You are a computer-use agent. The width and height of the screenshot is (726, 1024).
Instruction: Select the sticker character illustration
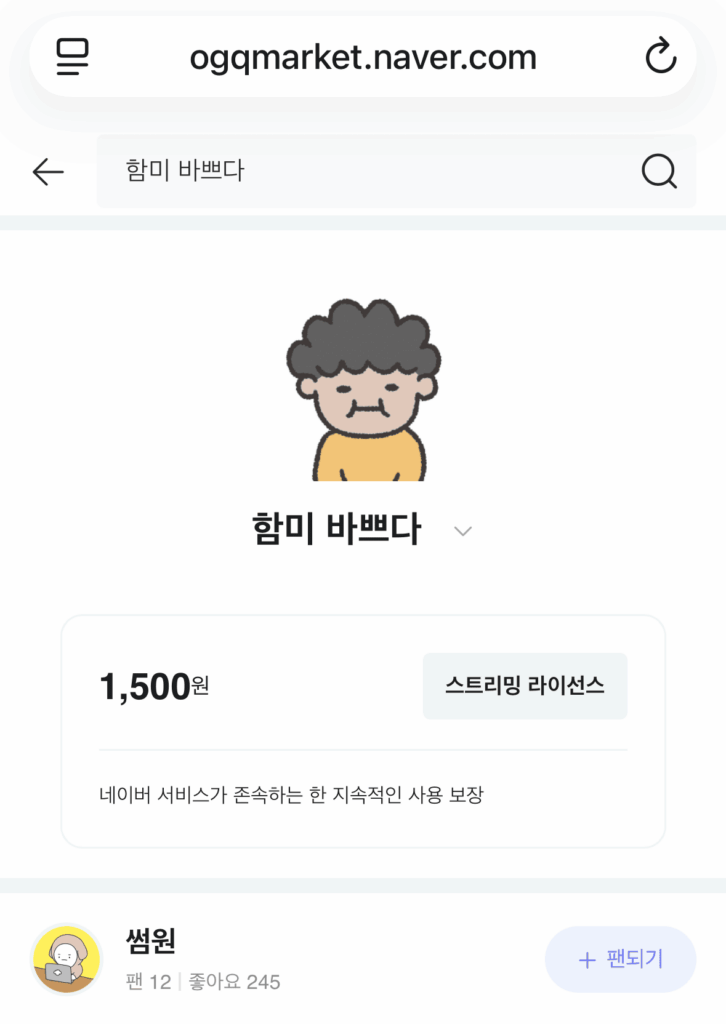(362, 385)
